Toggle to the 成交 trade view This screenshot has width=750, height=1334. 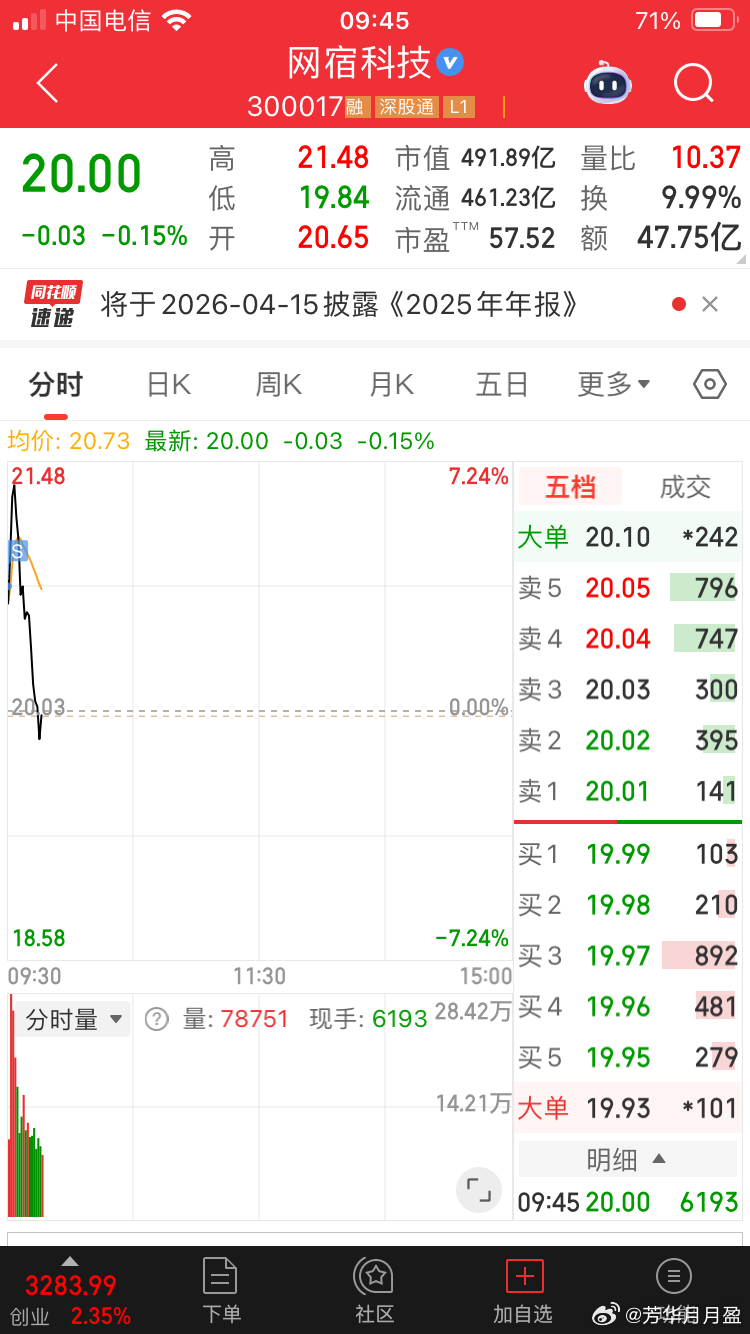pyautogui.click(x=685, y=487)
